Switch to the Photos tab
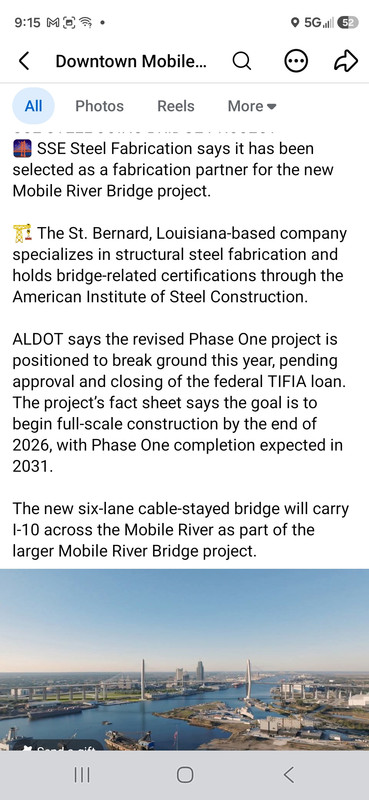The width and height of the screenshot is (369, 800). (x=100, y=106)
